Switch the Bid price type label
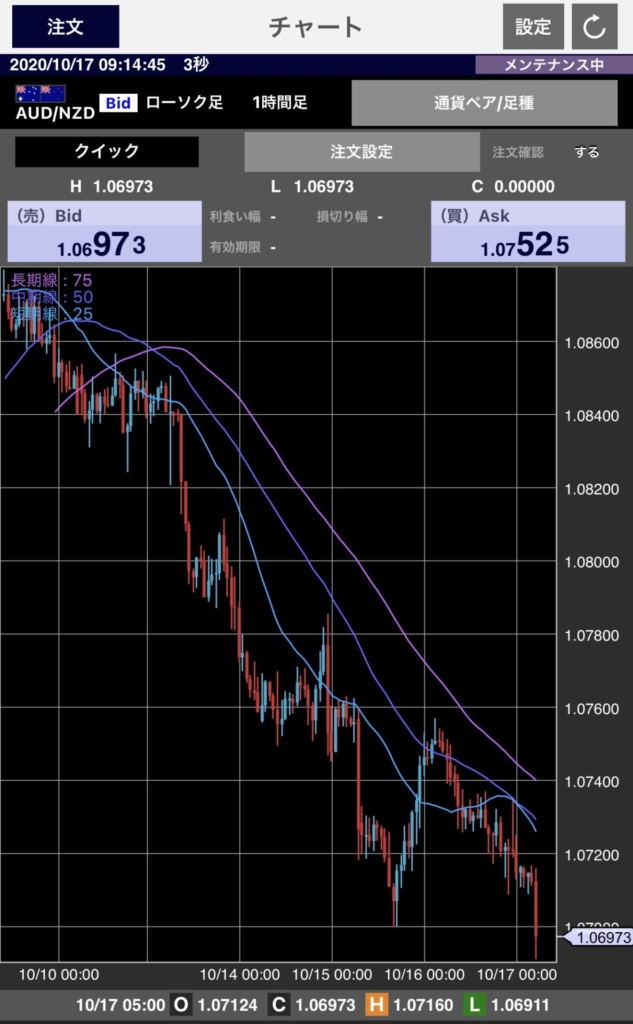This screenshot has width=633, height=1024. coord(118,103)
